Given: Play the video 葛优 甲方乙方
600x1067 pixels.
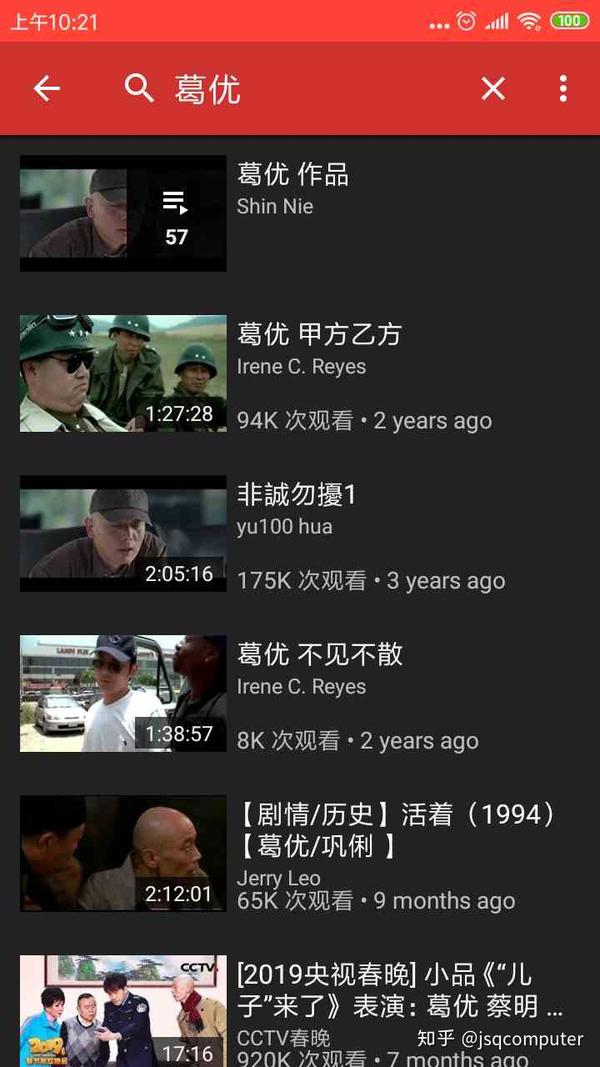Looking at the screenshot, I should click(x=123, y=373).
